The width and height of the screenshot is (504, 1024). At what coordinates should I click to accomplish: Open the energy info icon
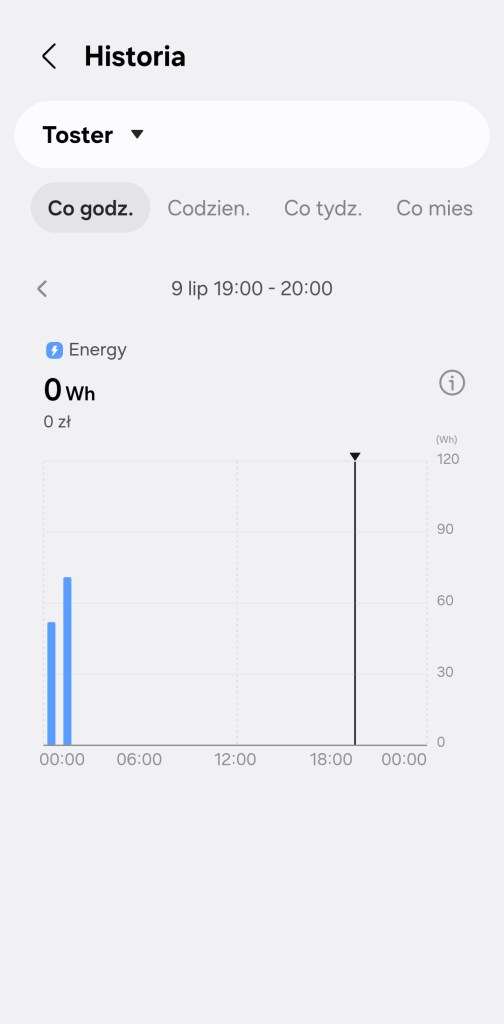click(452, 383)
